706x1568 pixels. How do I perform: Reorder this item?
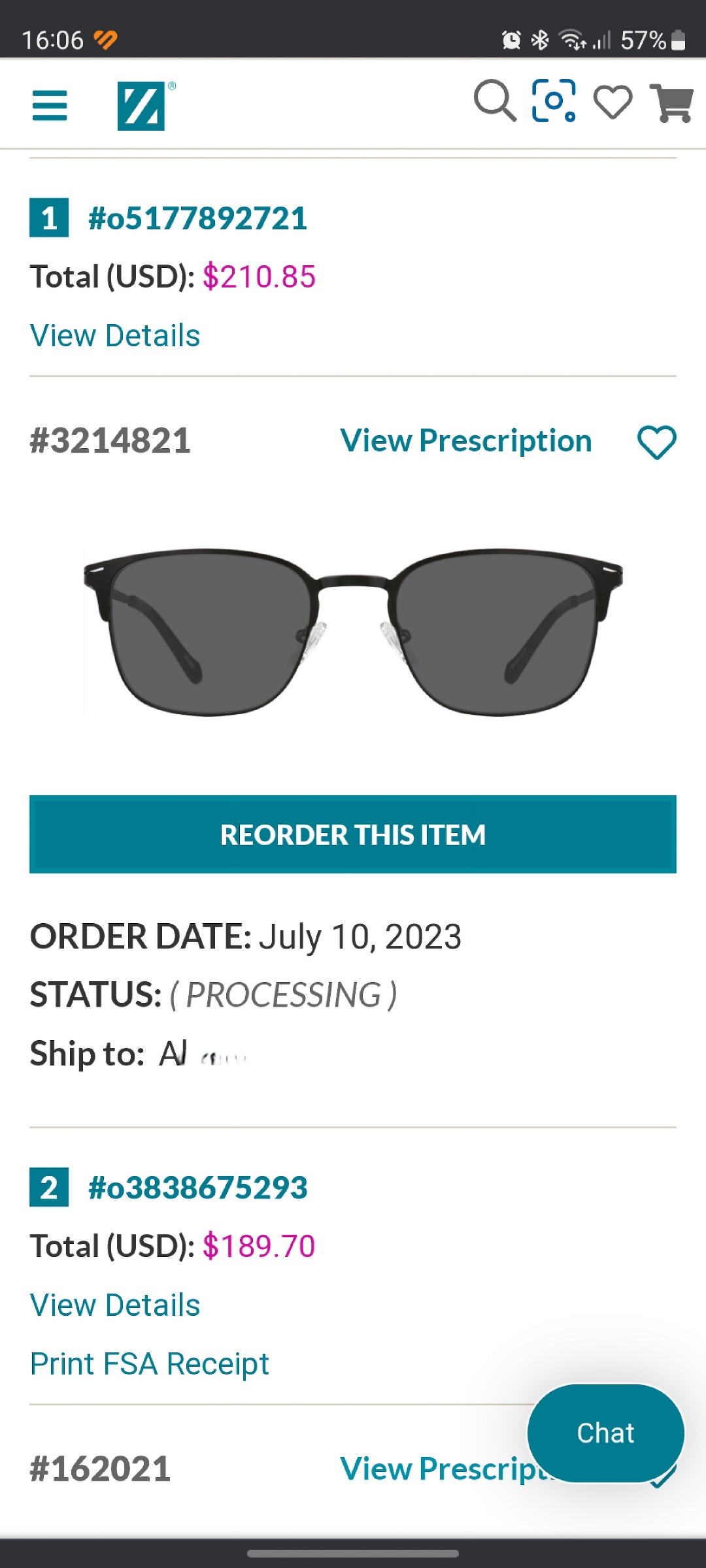pyautogui.click(x=353, y=834)
